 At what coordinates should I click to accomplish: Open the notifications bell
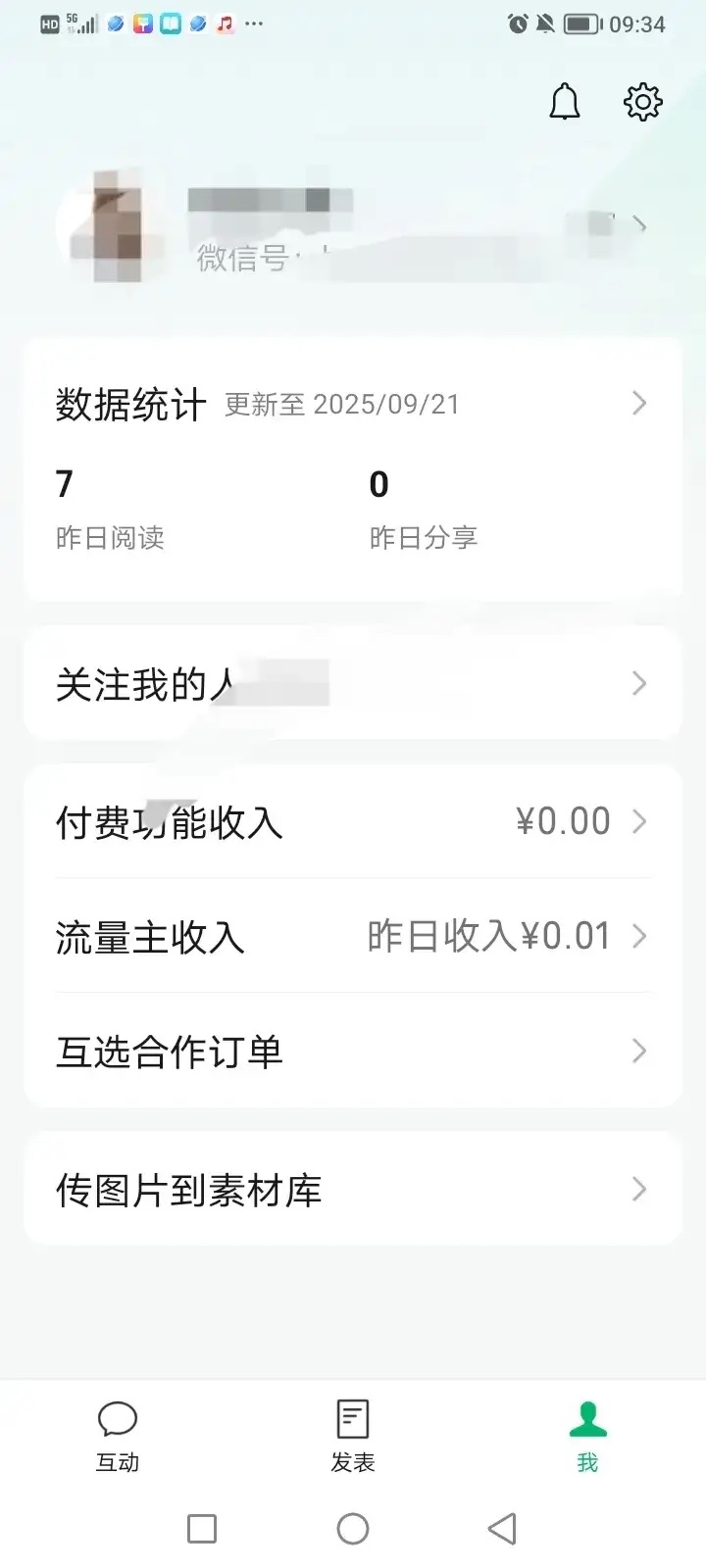pos(564,102)
